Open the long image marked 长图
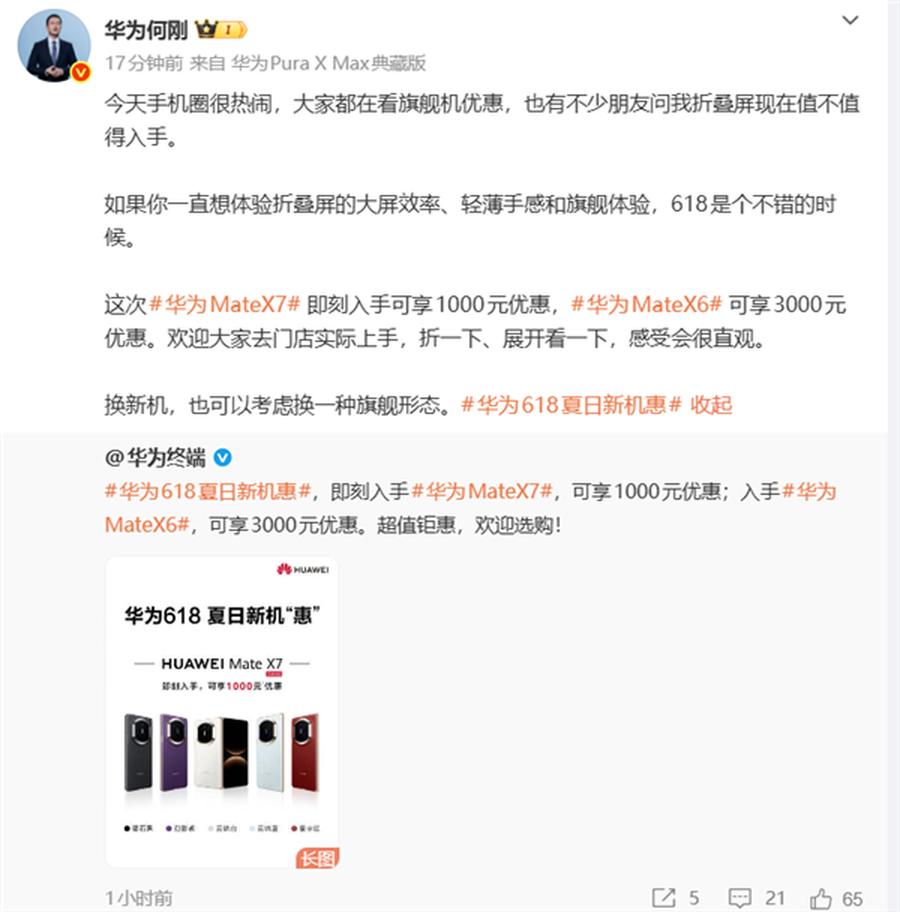The width and height of the screenshot is (900, 912). tap(222, 712)
